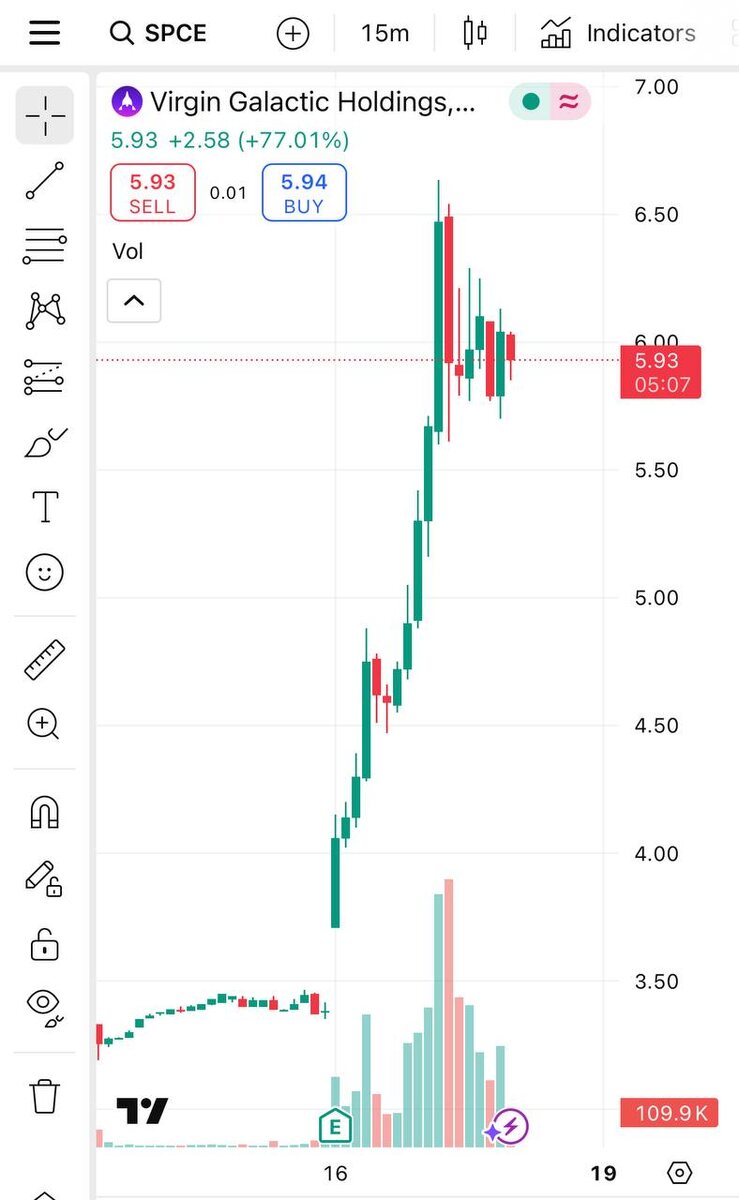The width and height of the screenshot is (739, 1200).
Task: Change the 15m time interval
Action: [385, 33]
